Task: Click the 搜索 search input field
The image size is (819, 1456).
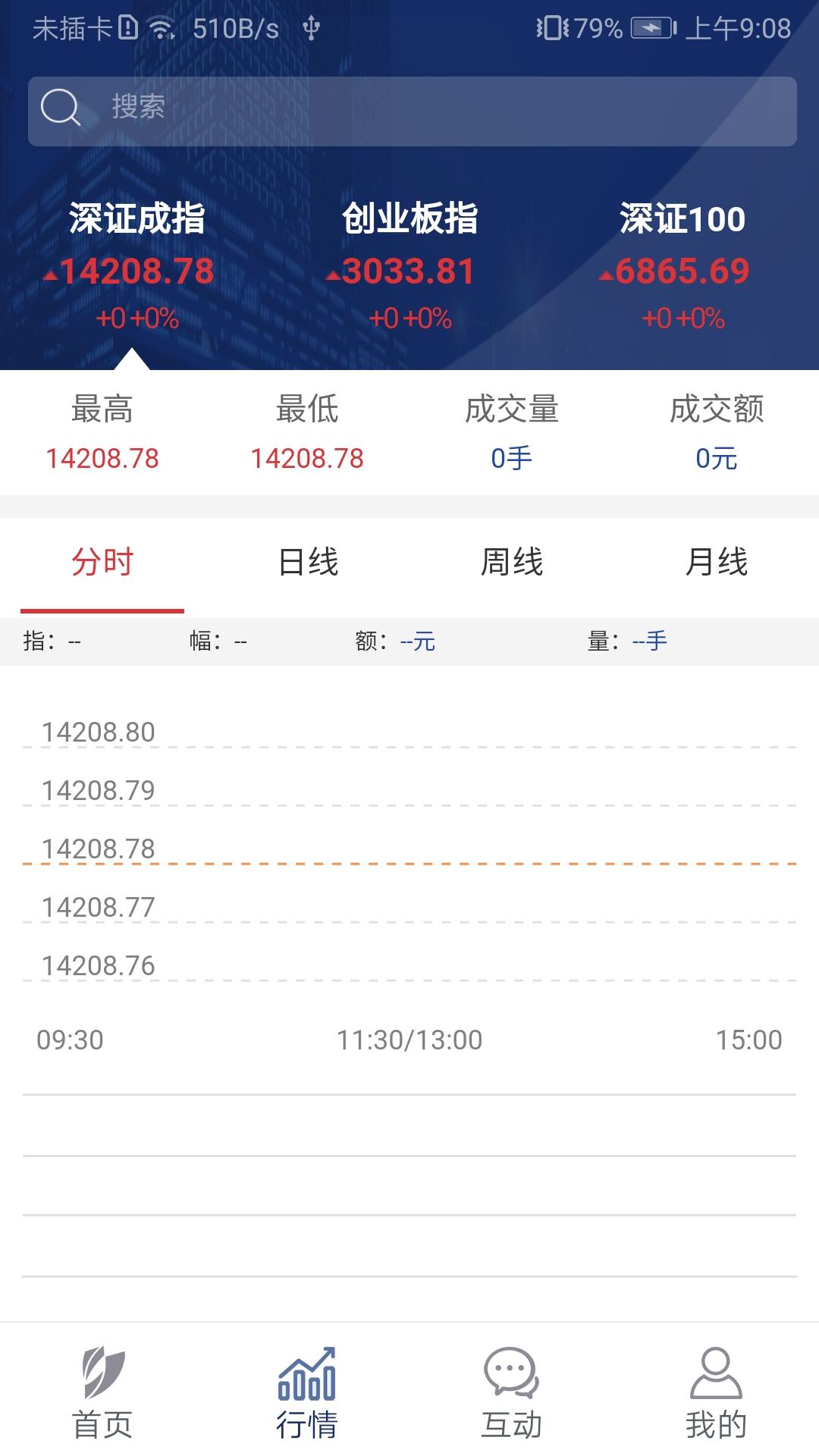Action: (409, 108)
